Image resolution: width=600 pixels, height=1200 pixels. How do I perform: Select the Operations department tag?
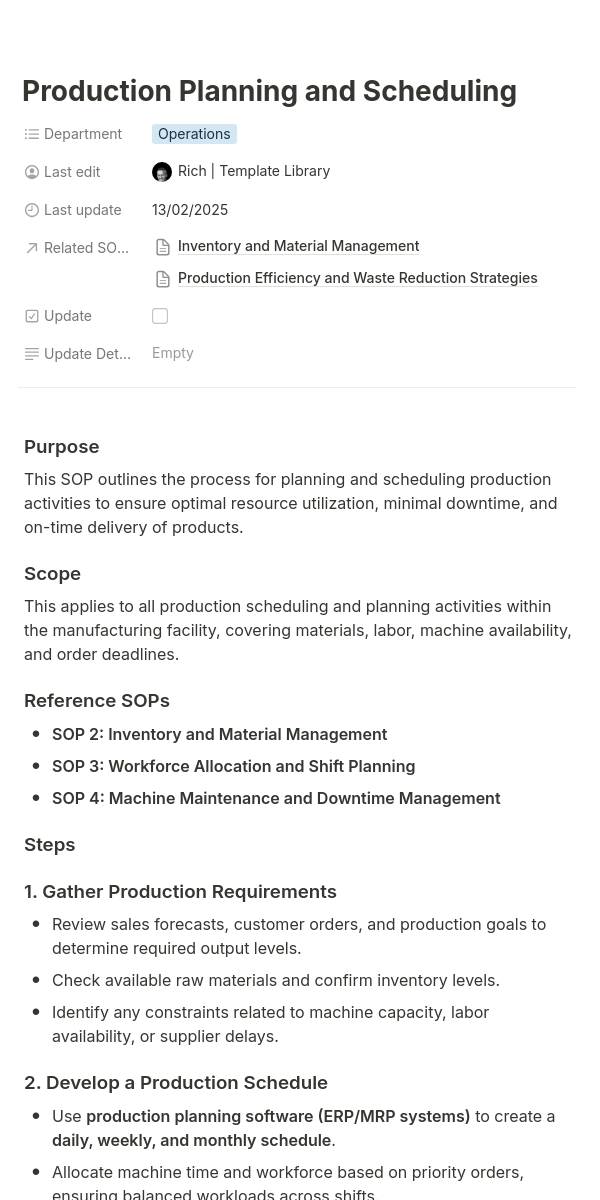pyautogui.click(x=194, y=134)
